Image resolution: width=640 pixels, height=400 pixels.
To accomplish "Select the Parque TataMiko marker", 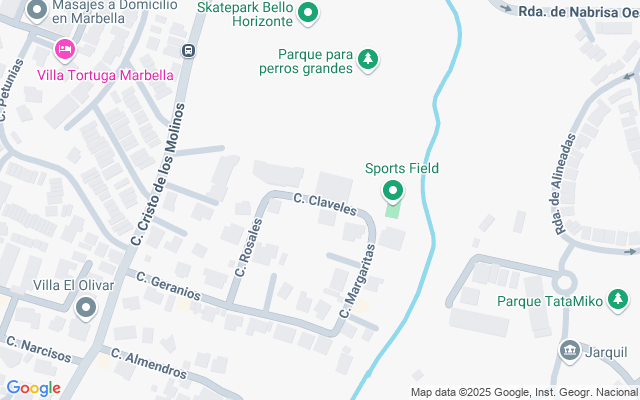I will pyautogui.click(x=620, y=299).
